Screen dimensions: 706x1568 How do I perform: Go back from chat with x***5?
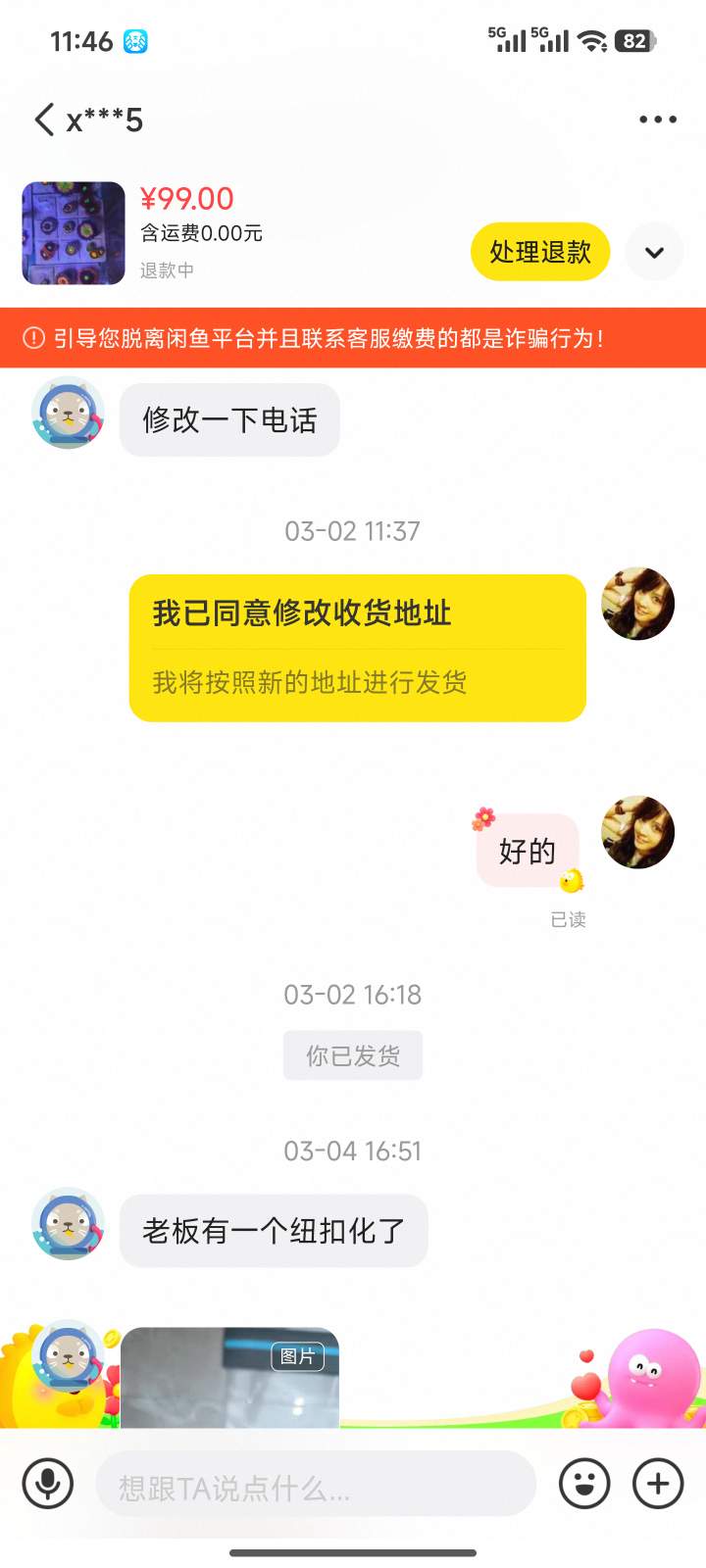(x=44, y=120)
